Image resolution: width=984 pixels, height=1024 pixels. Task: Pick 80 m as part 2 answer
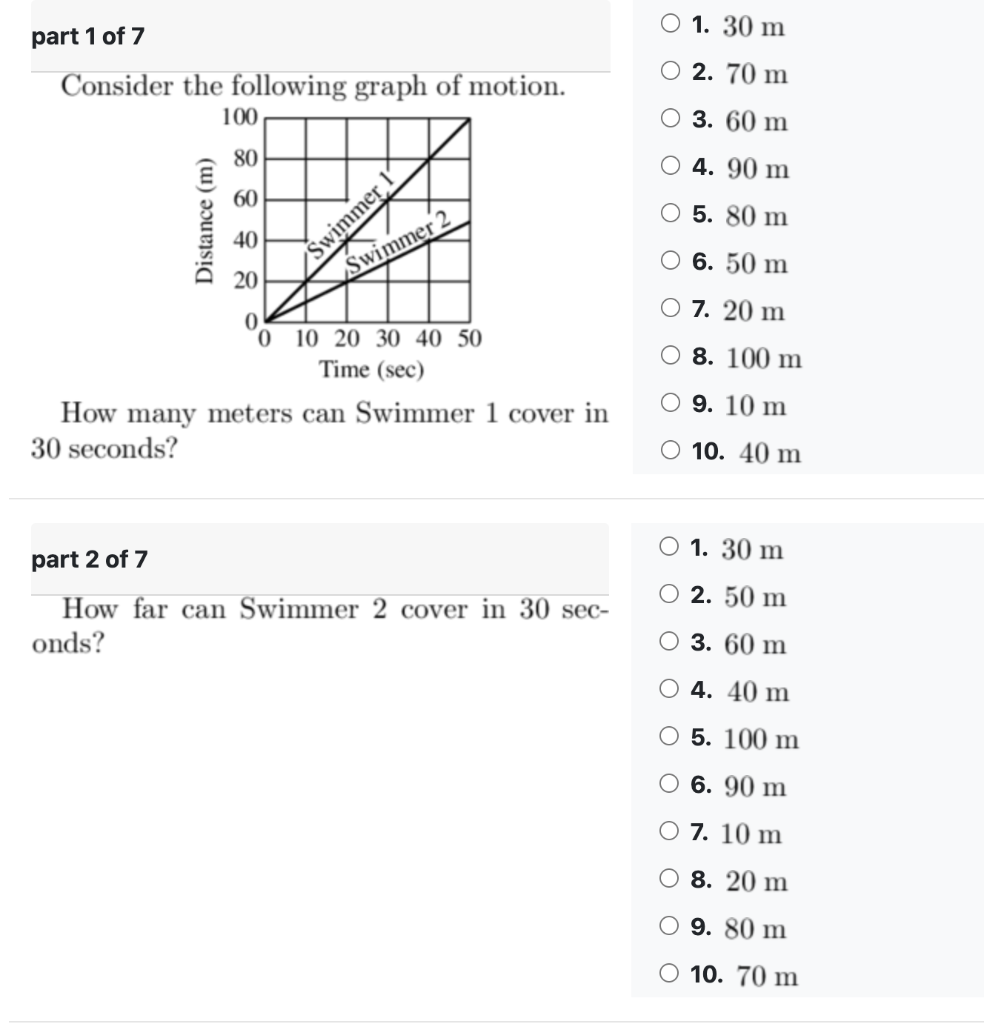[x=669, y=927]
